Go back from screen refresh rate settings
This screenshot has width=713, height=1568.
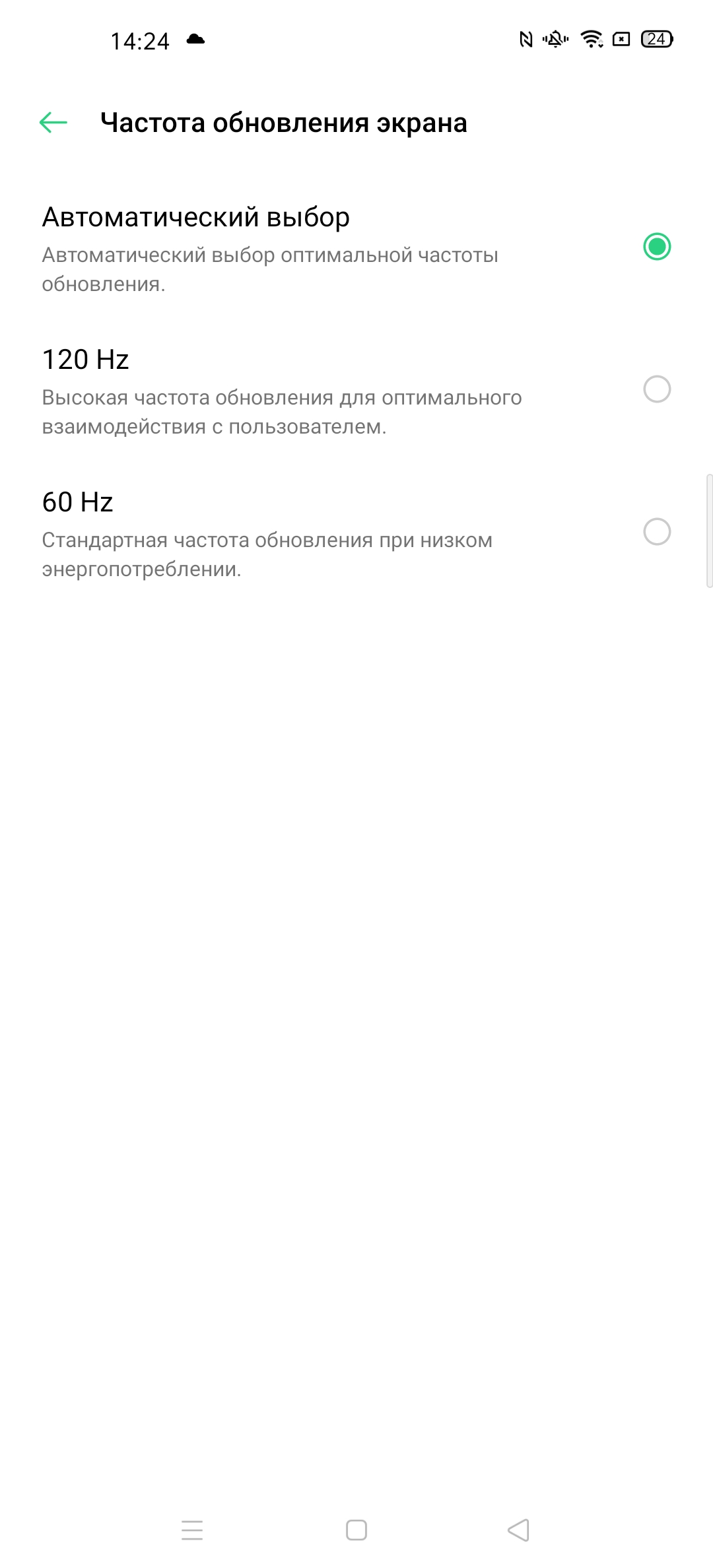pyautogui.click(x=53, y=123)
